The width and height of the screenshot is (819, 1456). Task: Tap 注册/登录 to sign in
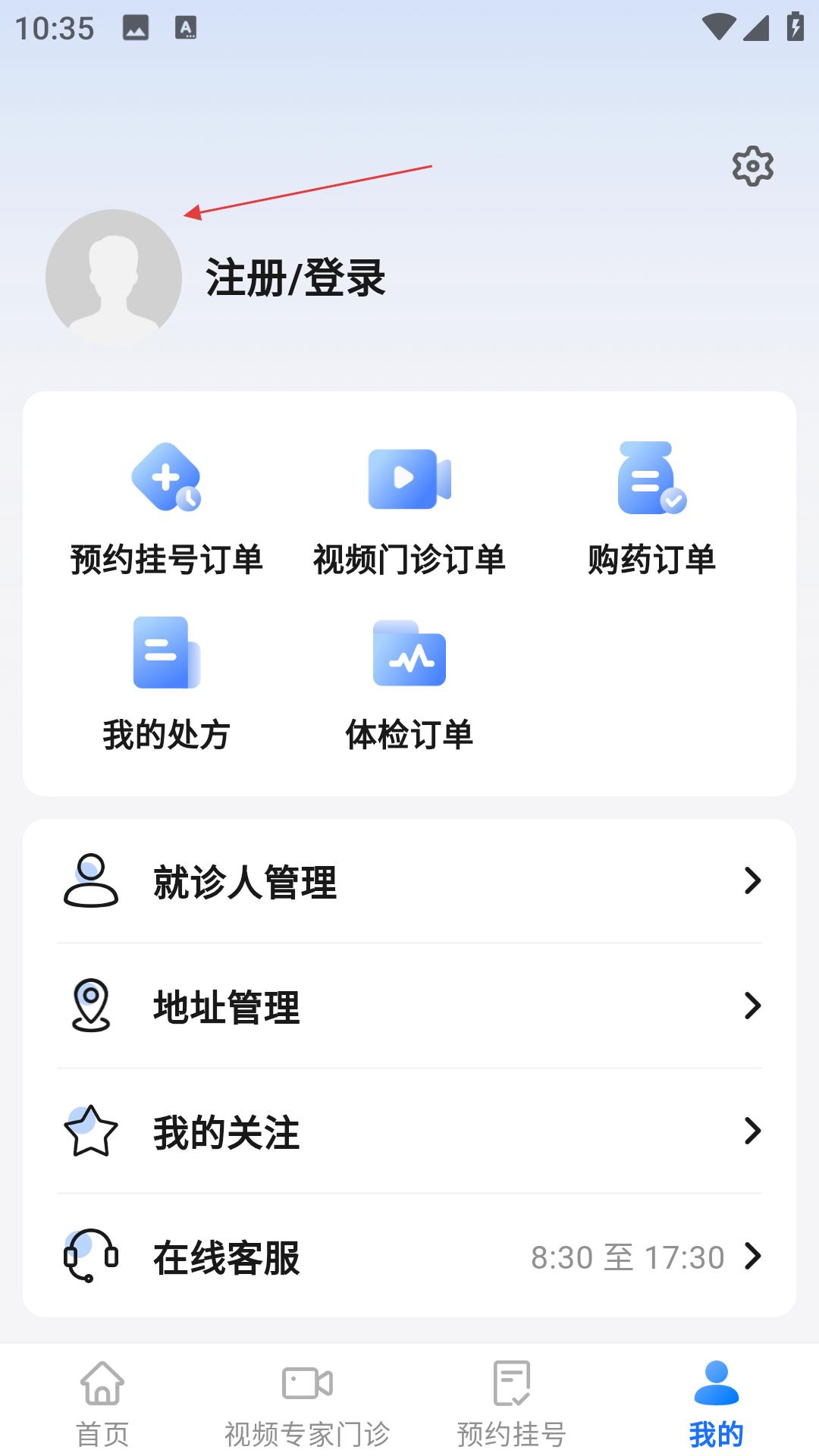pos(296,278)
